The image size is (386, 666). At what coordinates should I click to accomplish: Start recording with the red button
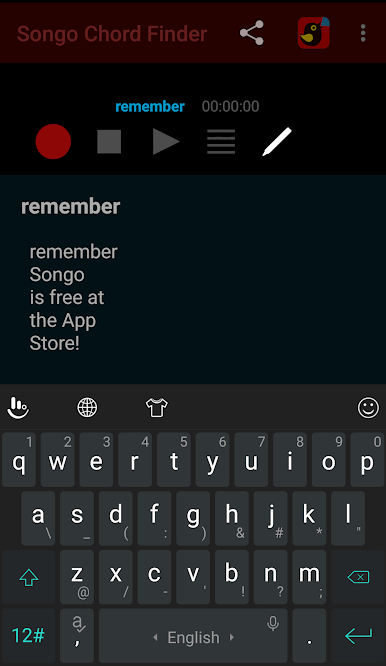(x=53, y=141)
